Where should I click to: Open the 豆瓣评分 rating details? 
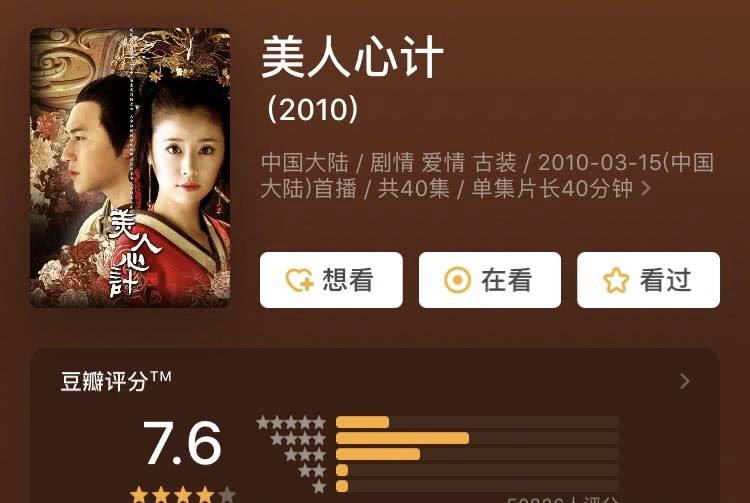685,381
